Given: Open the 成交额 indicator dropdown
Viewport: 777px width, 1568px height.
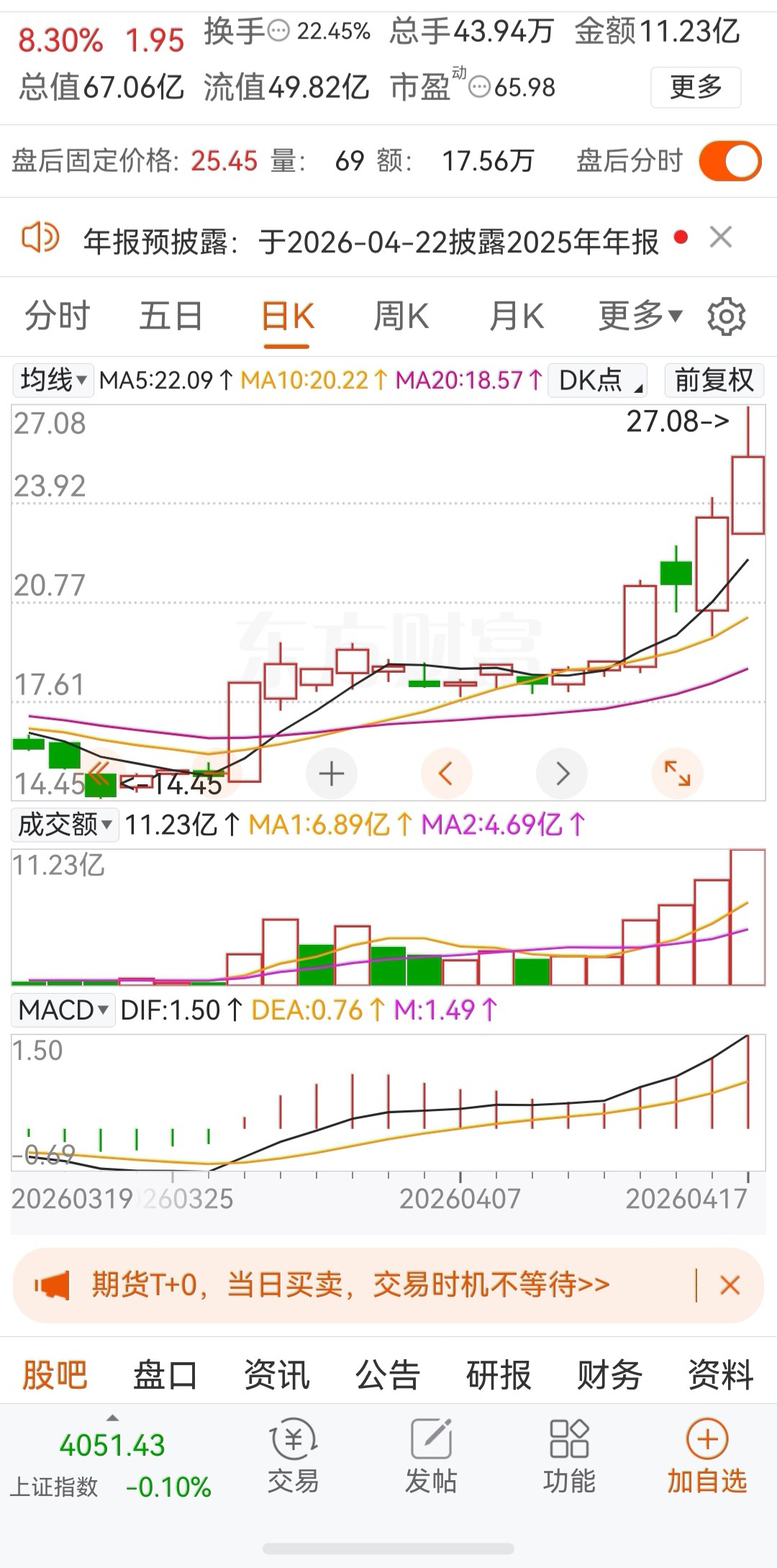Looking at the screenshot, I should click(x=65, y=825).
